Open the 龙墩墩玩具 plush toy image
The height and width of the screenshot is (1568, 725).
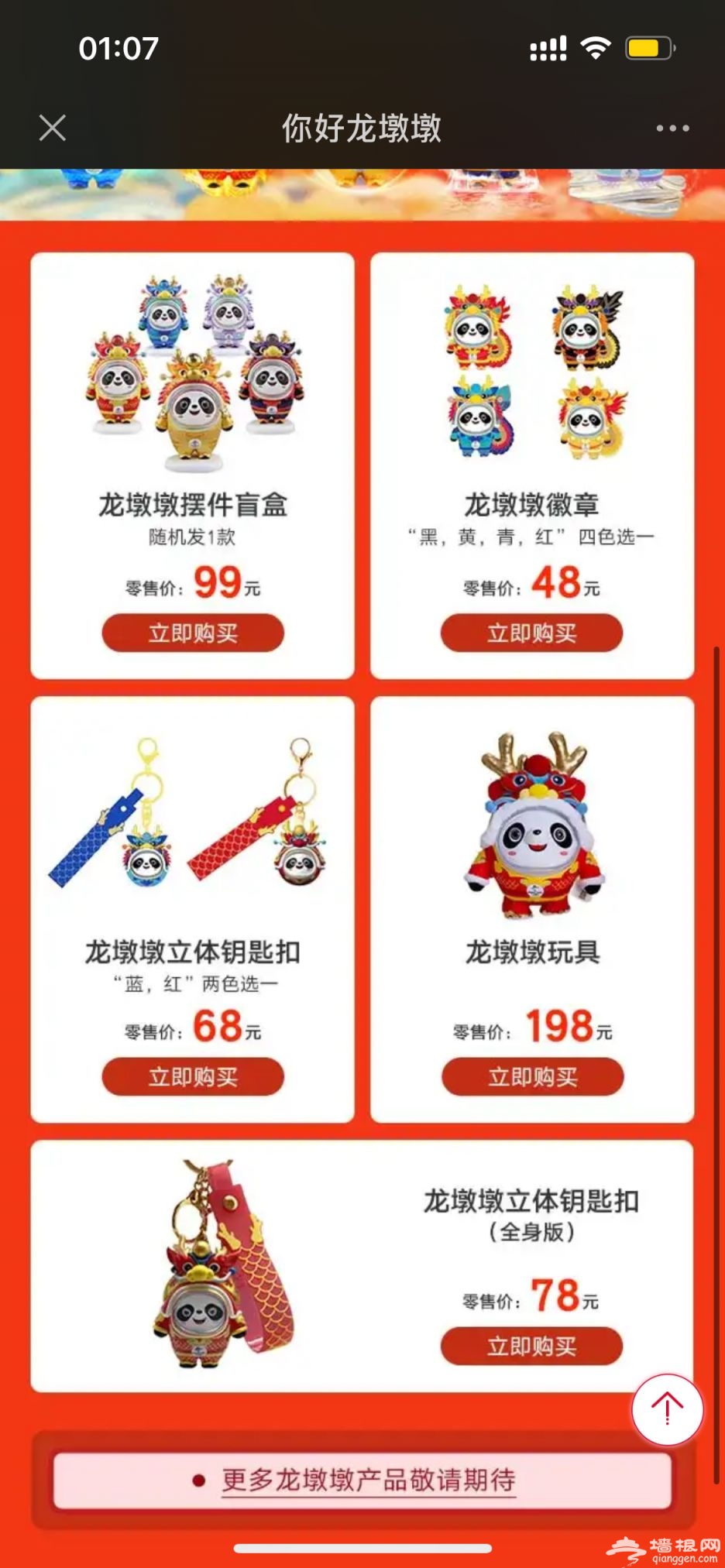coord(534,825)
